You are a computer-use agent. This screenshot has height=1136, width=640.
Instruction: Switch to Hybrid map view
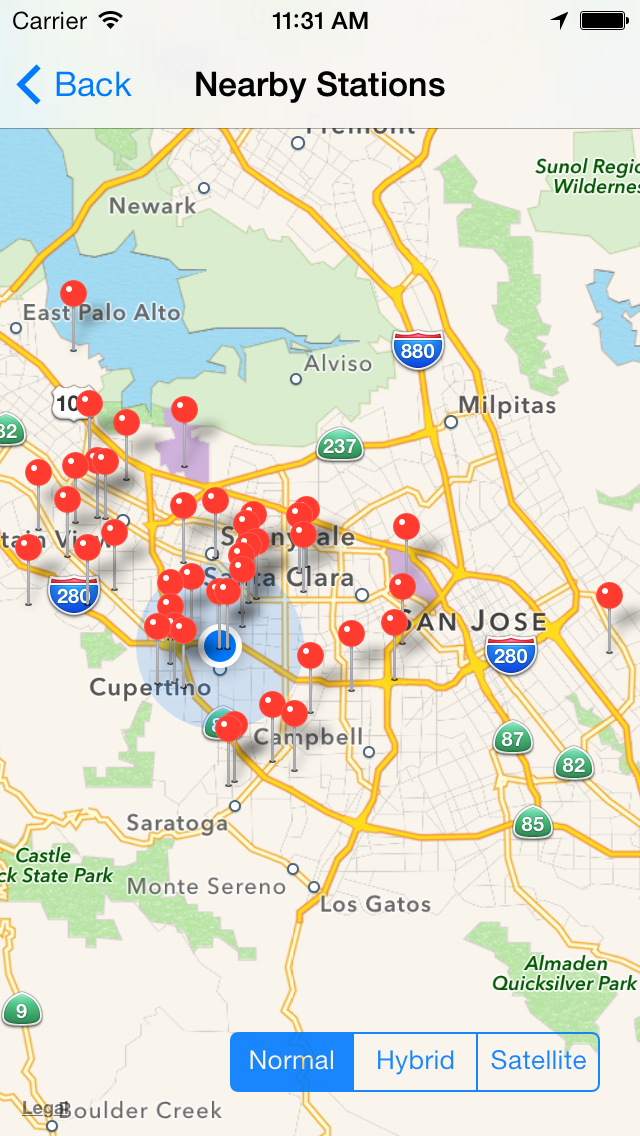coord(415,1061)
